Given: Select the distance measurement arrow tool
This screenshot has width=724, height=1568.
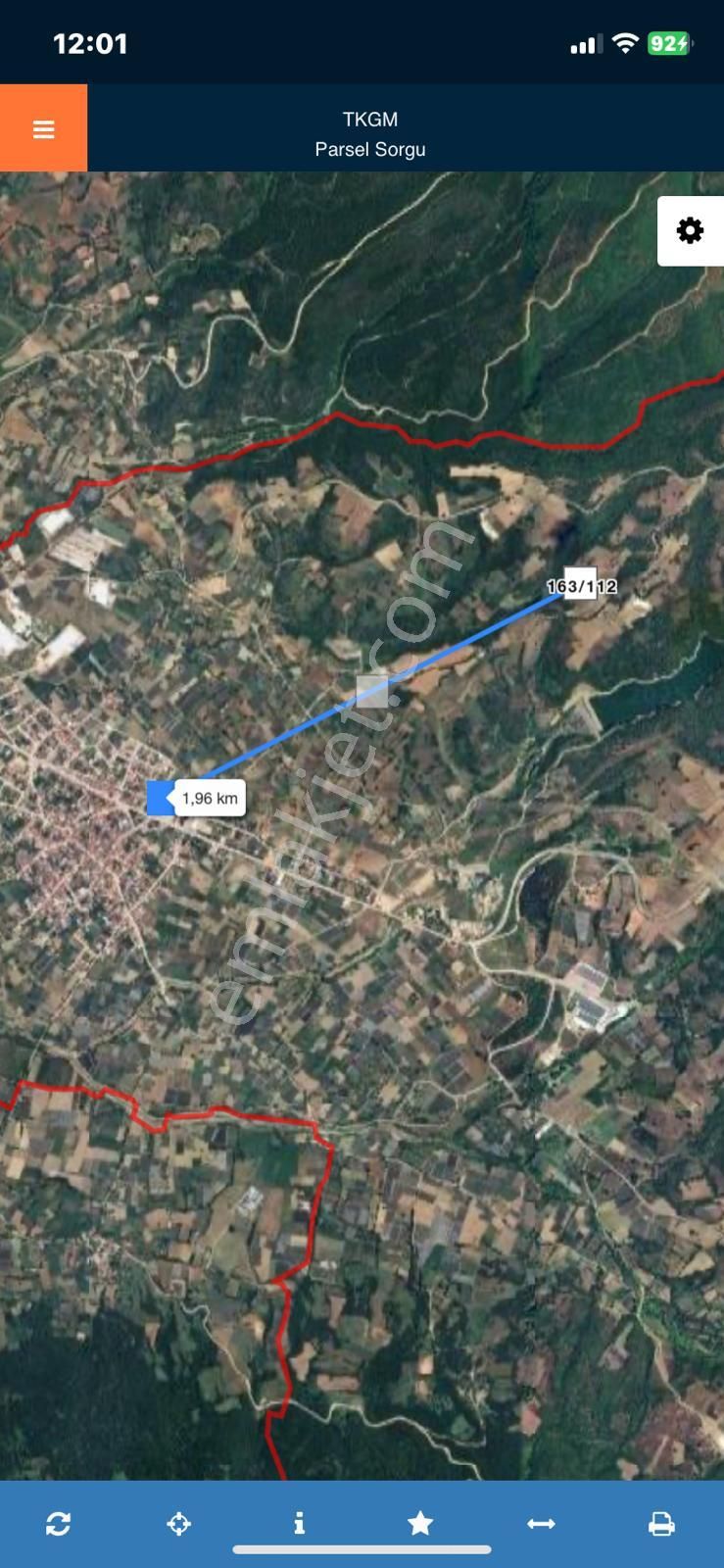Looking at the screenshot, I should pyautogui.click(x=542, y=1523).
